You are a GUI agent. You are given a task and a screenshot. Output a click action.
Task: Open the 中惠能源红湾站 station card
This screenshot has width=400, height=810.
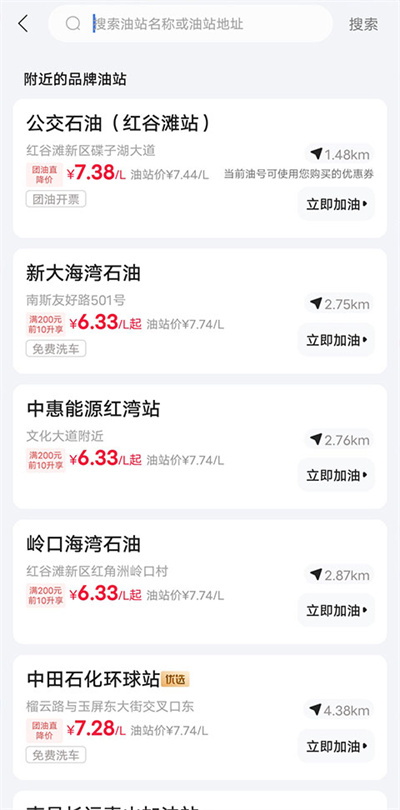coord(200,446)
